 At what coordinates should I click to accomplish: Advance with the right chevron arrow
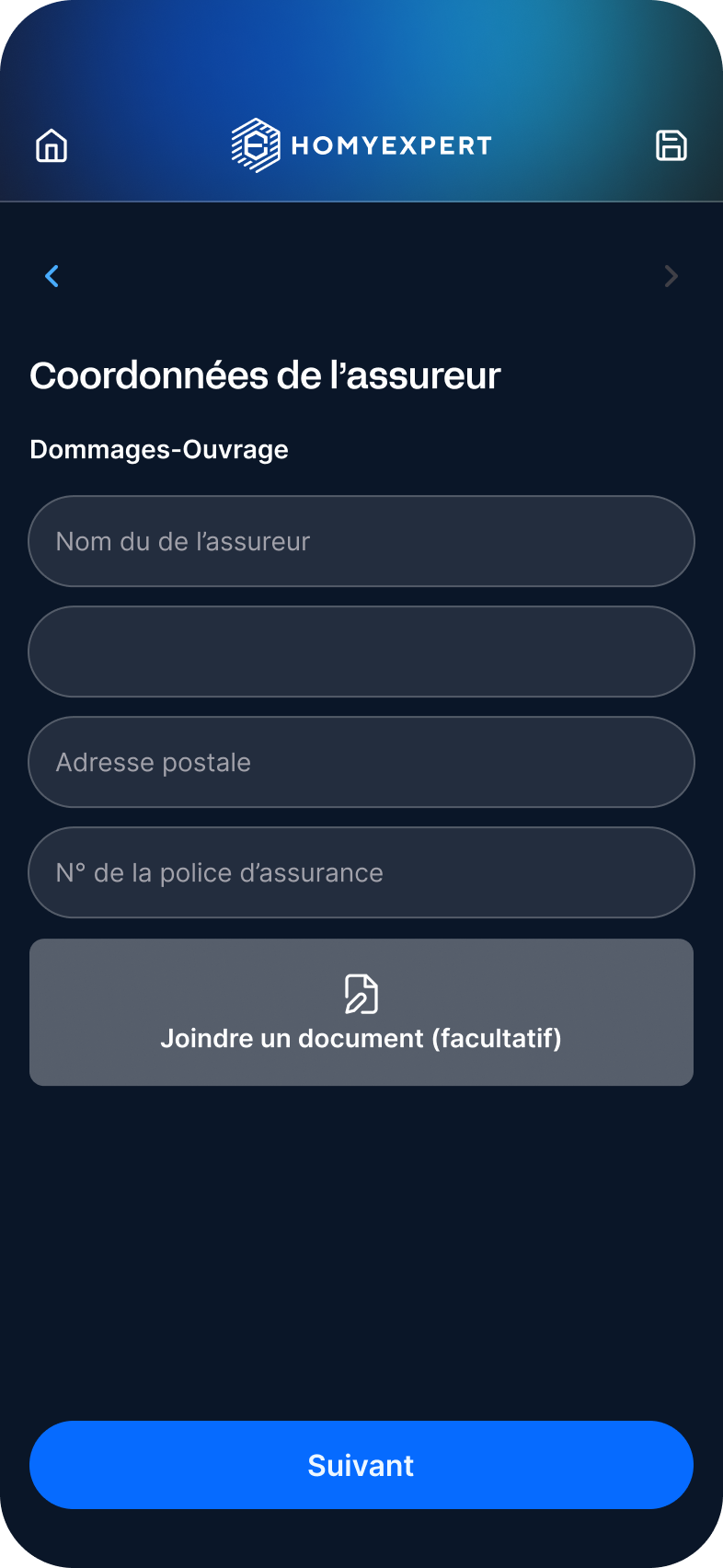671,276
